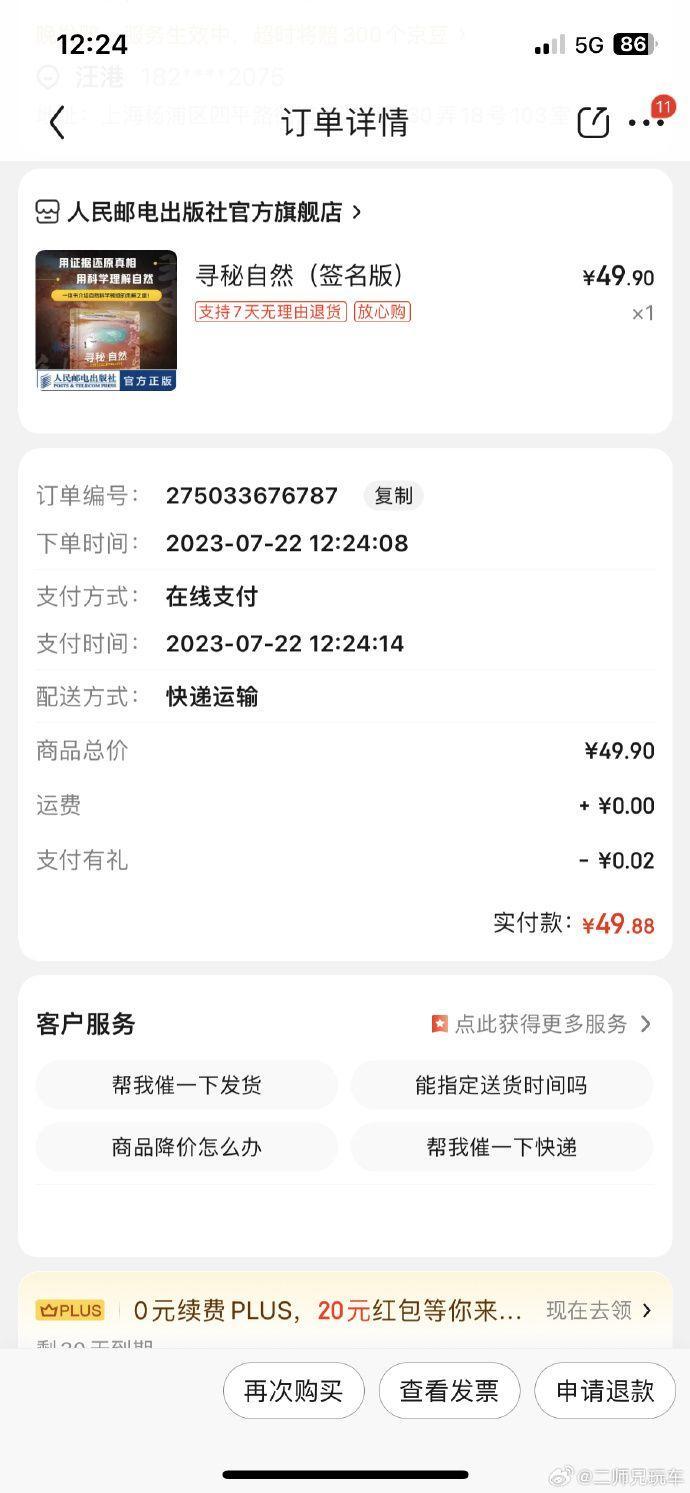Select 能指定送货时间吗 question
This screenshot has height=1493, width=690.
(501, 1085)
